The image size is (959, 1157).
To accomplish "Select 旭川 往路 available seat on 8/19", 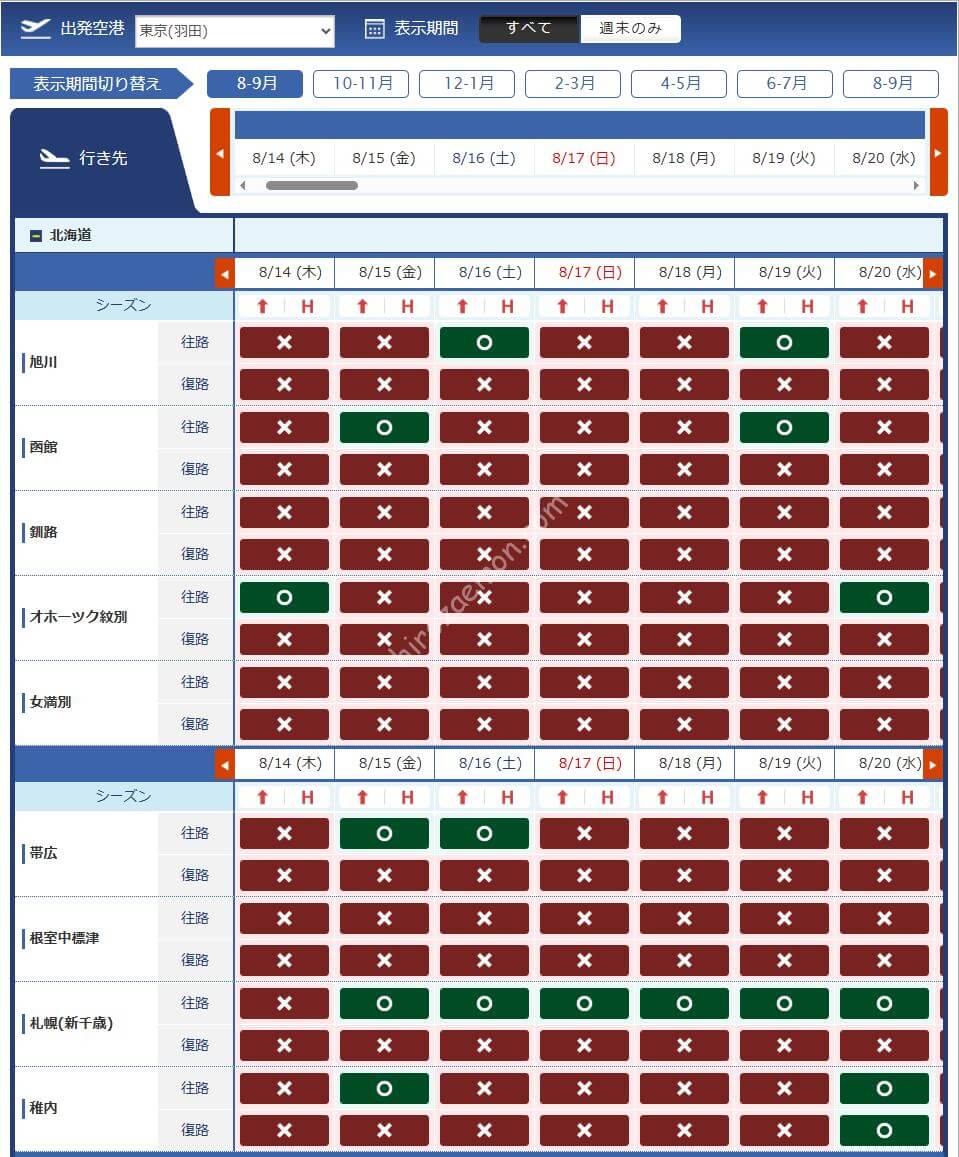I will click(x=784, y=343).
